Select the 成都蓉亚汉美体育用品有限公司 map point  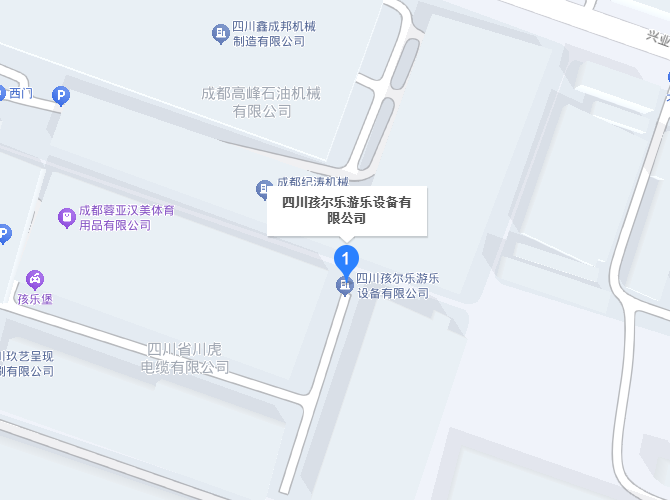67,216
